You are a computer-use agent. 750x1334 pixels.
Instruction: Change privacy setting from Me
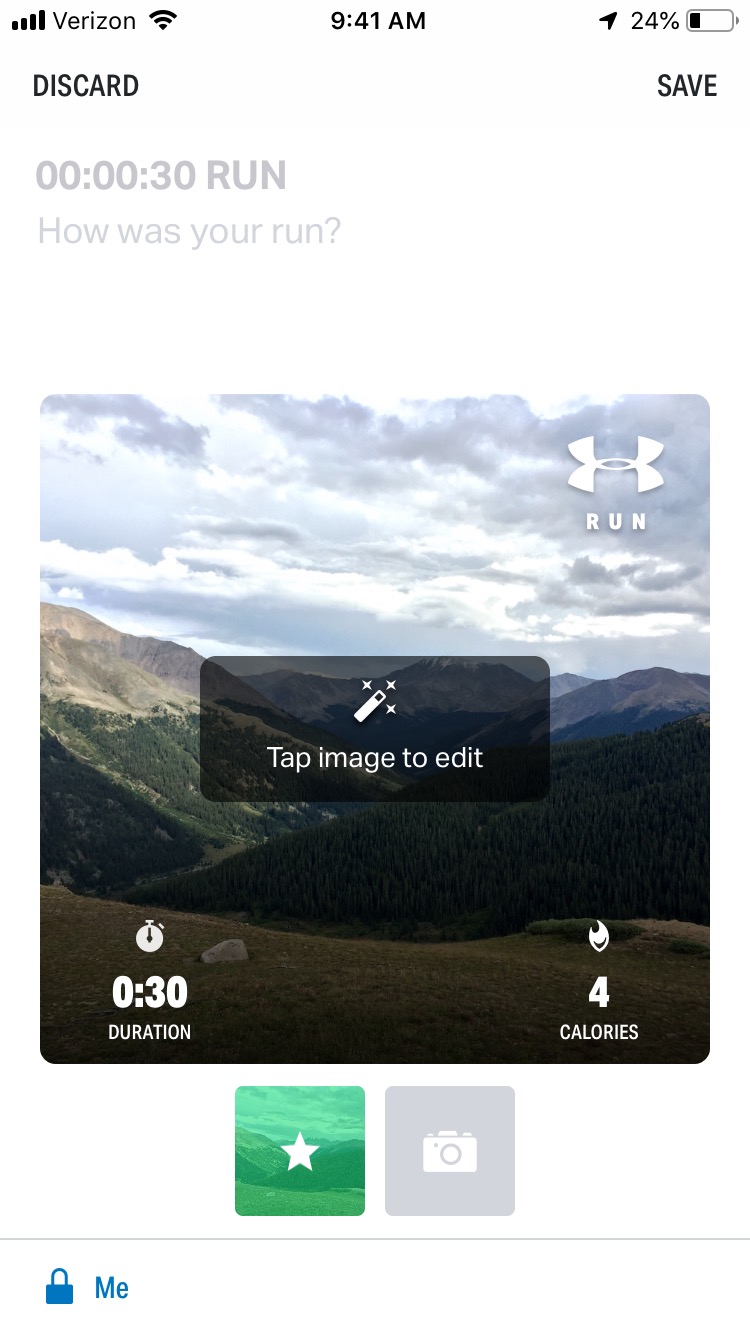tap(88, 1287)
